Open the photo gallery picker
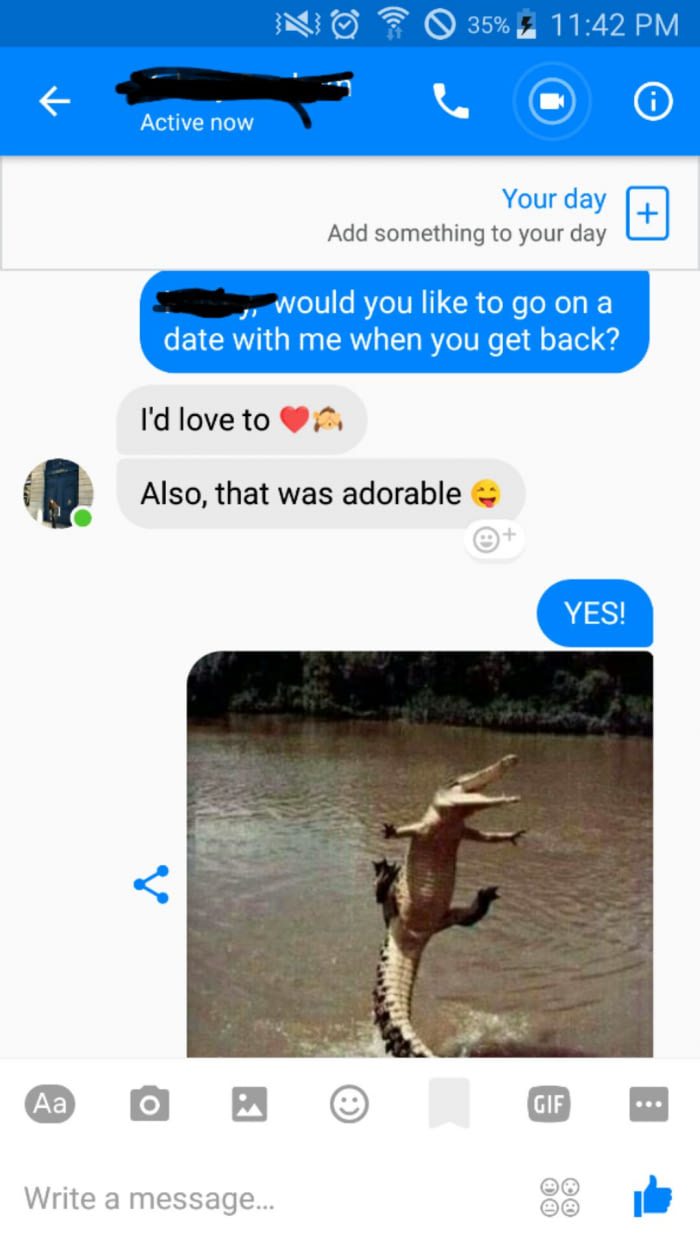This screenshot has width=700, height=1244. 249,1104
